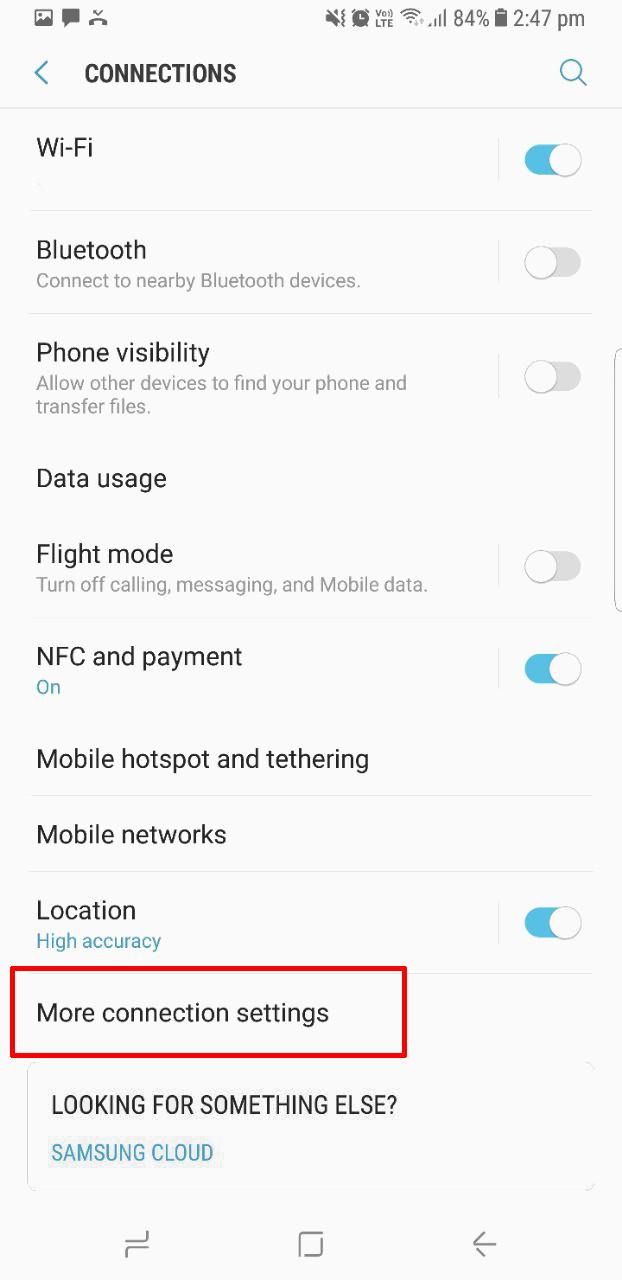This screenshot has width=622, height=1280.
Task: Go back from Connections screen
Action: coord(42,73)
